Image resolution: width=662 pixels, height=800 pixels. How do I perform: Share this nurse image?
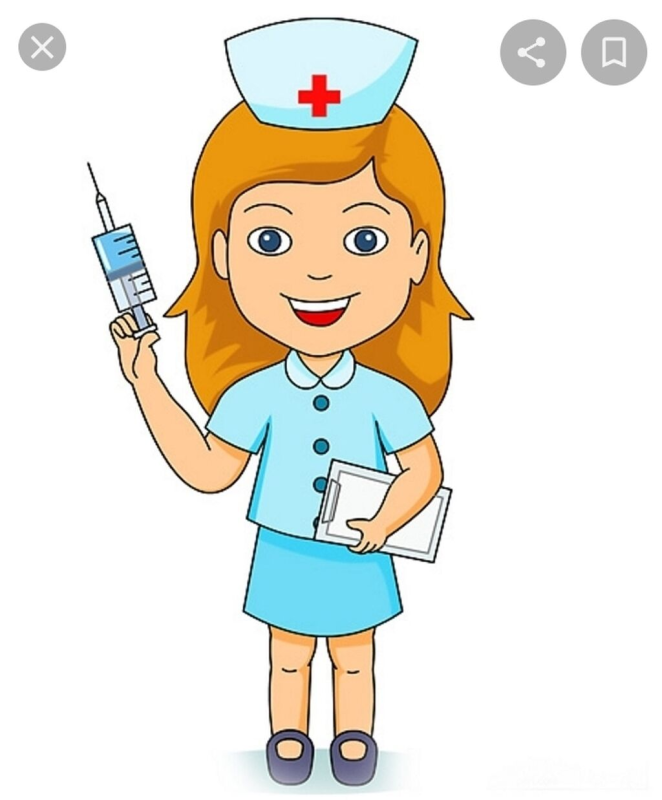click(x=532, y=52)
